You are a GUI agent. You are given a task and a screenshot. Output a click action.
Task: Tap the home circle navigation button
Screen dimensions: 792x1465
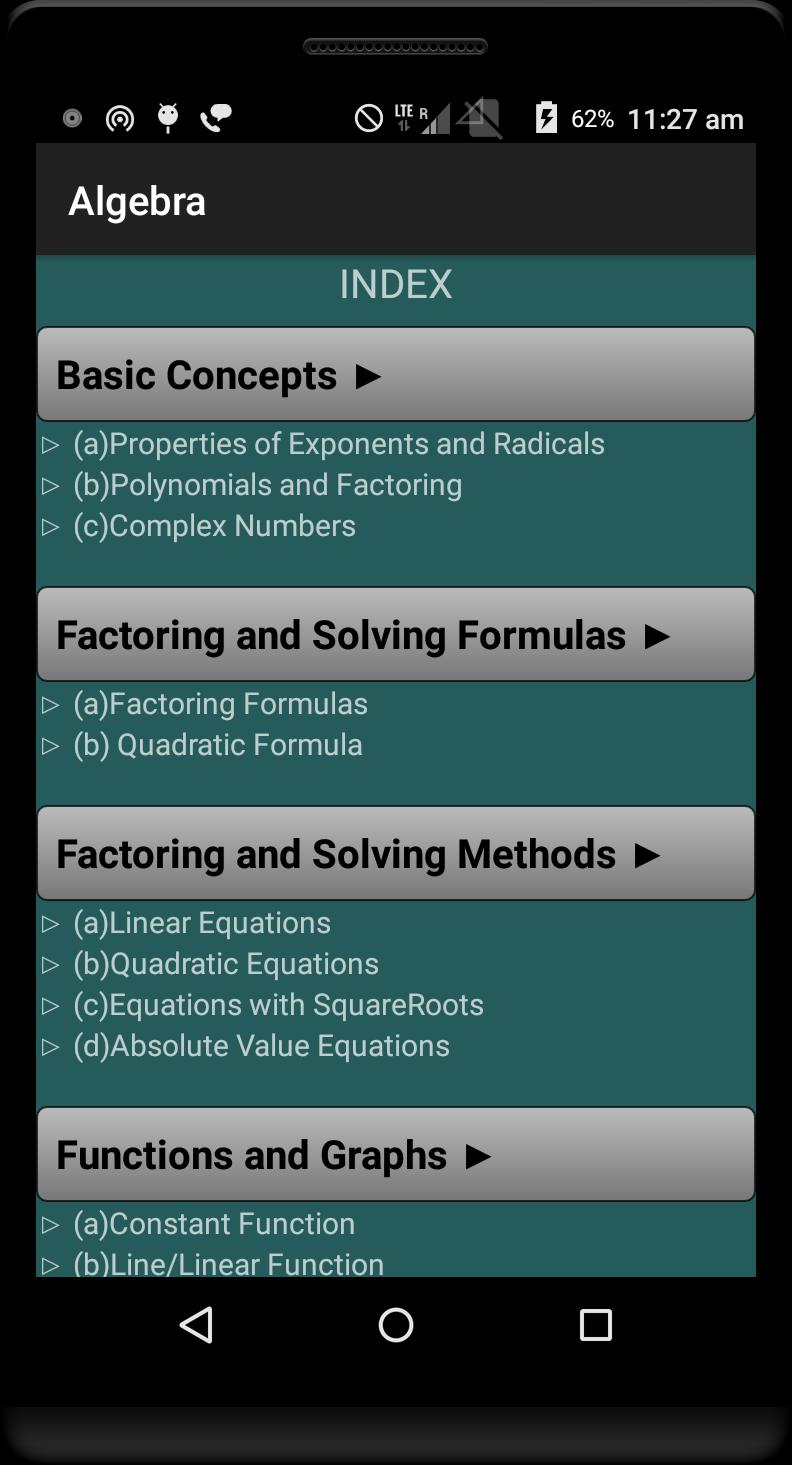click(396, 1325)
